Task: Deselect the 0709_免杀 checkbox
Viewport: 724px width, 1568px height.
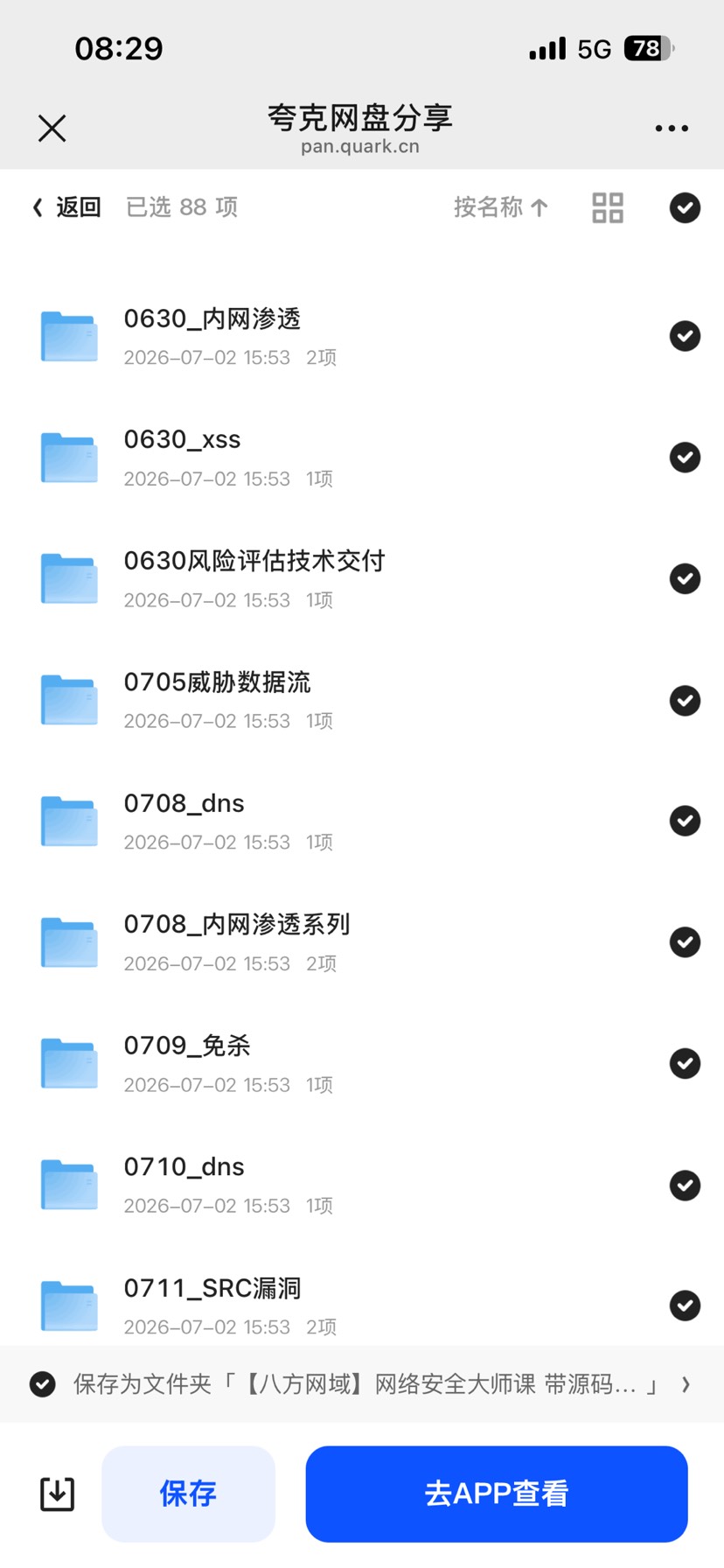Action: click(x=685, y=1064)
